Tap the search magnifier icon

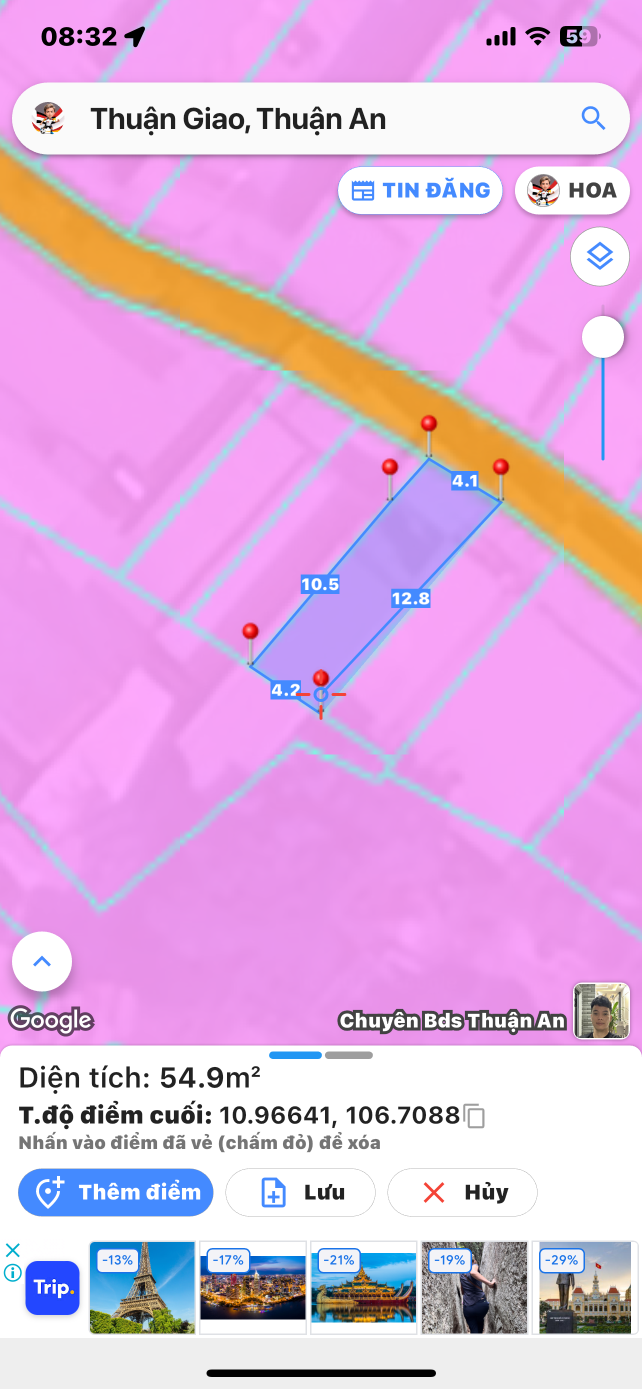click(593, 119)
